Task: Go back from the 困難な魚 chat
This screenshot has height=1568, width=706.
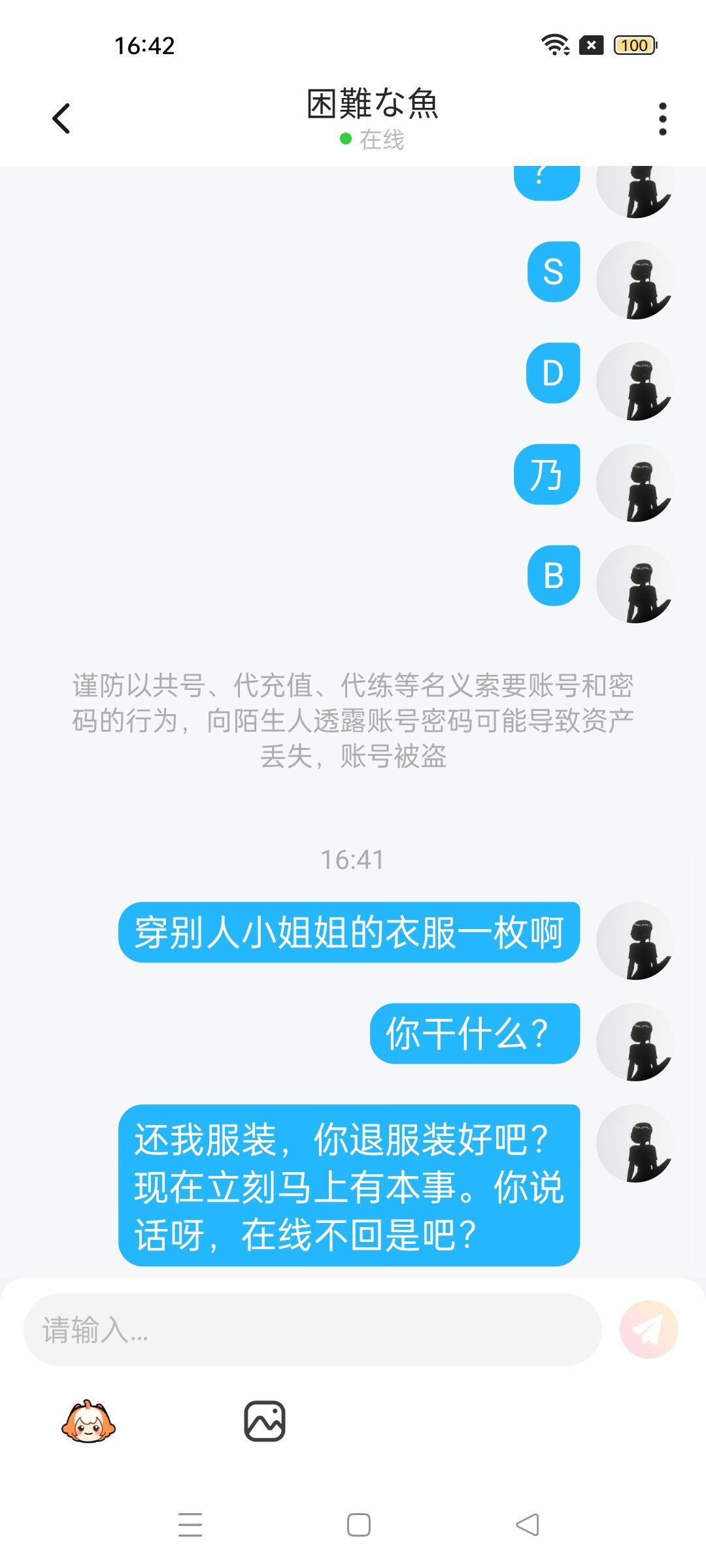Action: coord(61,119)
